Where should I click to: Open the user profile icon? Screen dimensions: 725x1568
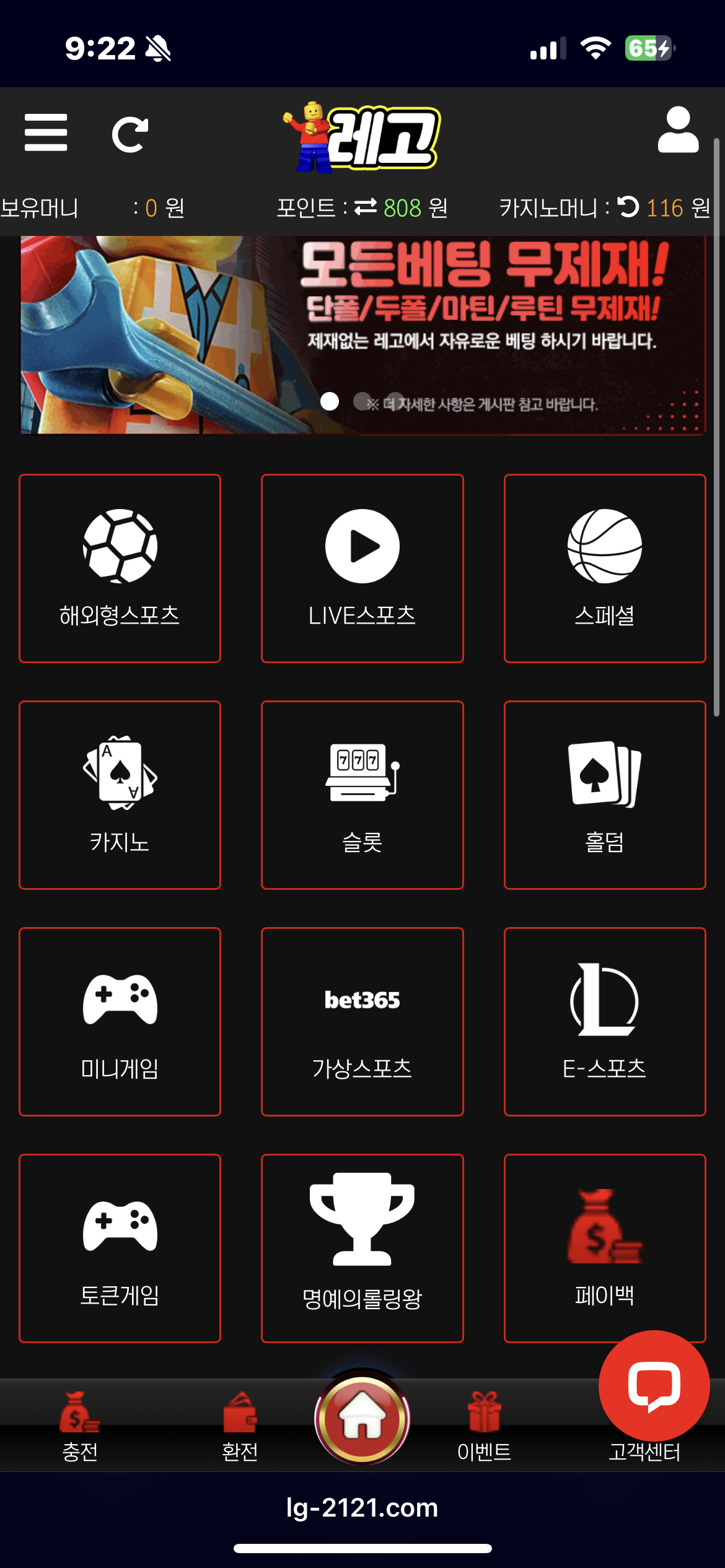(678, 130)
